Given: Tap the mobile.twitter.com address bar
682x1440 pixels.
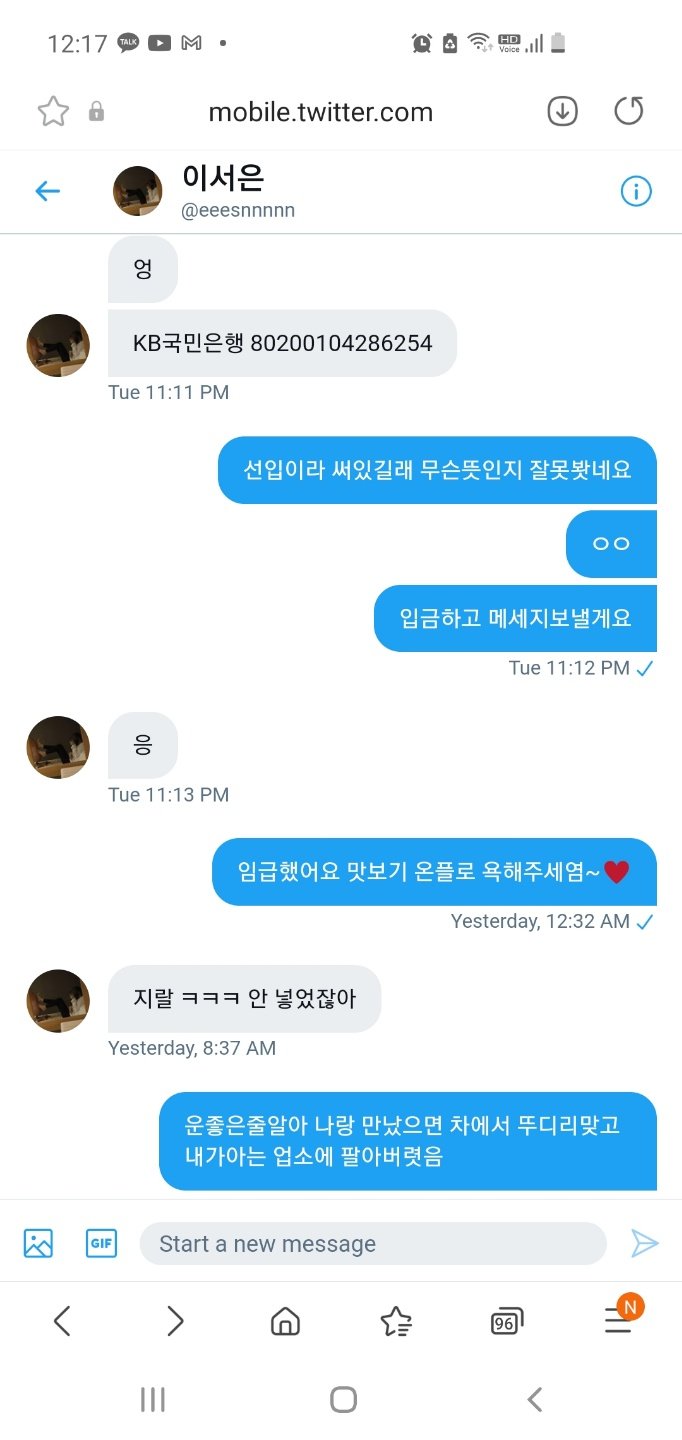Looking at the screenshot, I should 320,112.
